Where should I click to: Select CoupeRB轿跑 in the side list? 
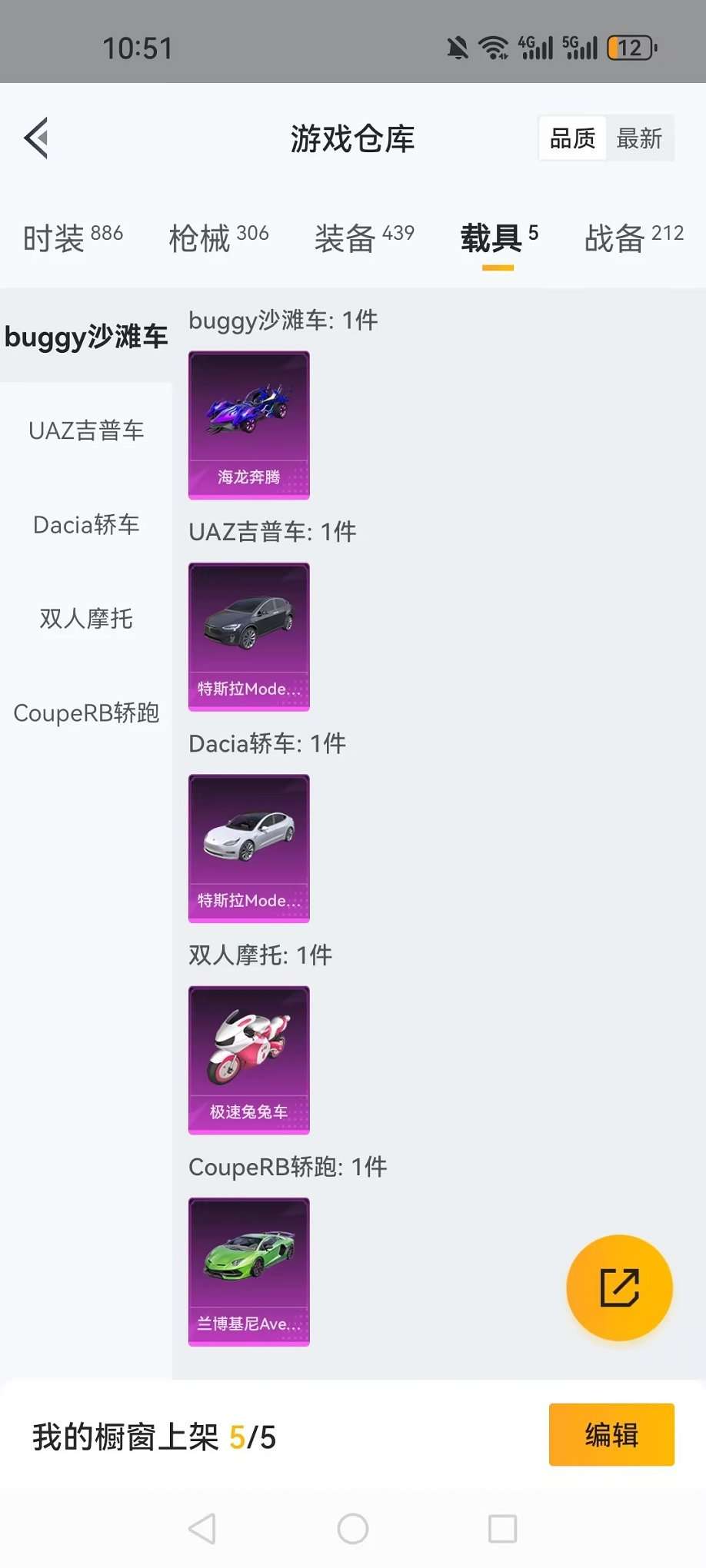click(86, 713)
